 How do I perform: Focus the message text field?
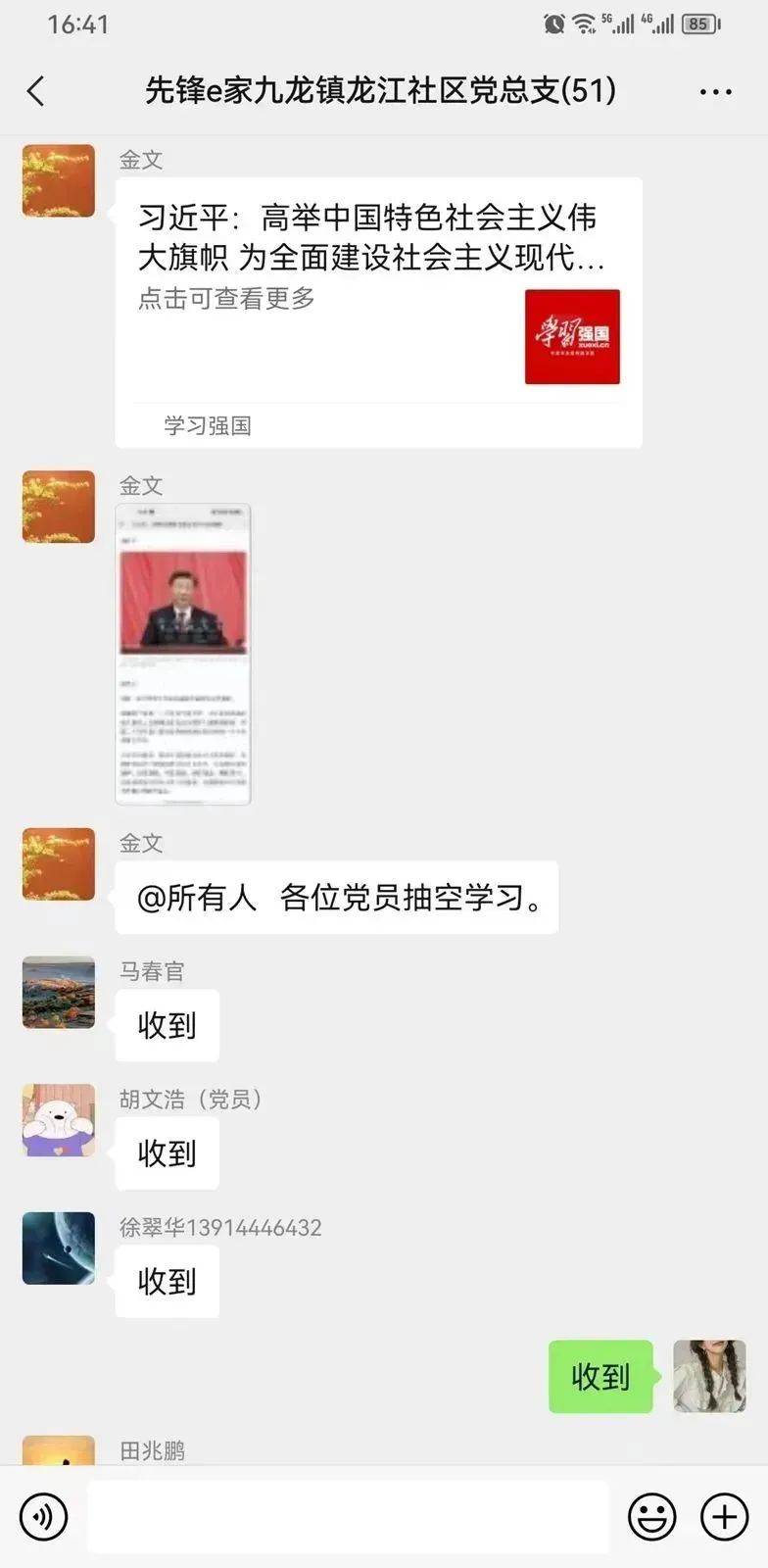(348, 1517)
